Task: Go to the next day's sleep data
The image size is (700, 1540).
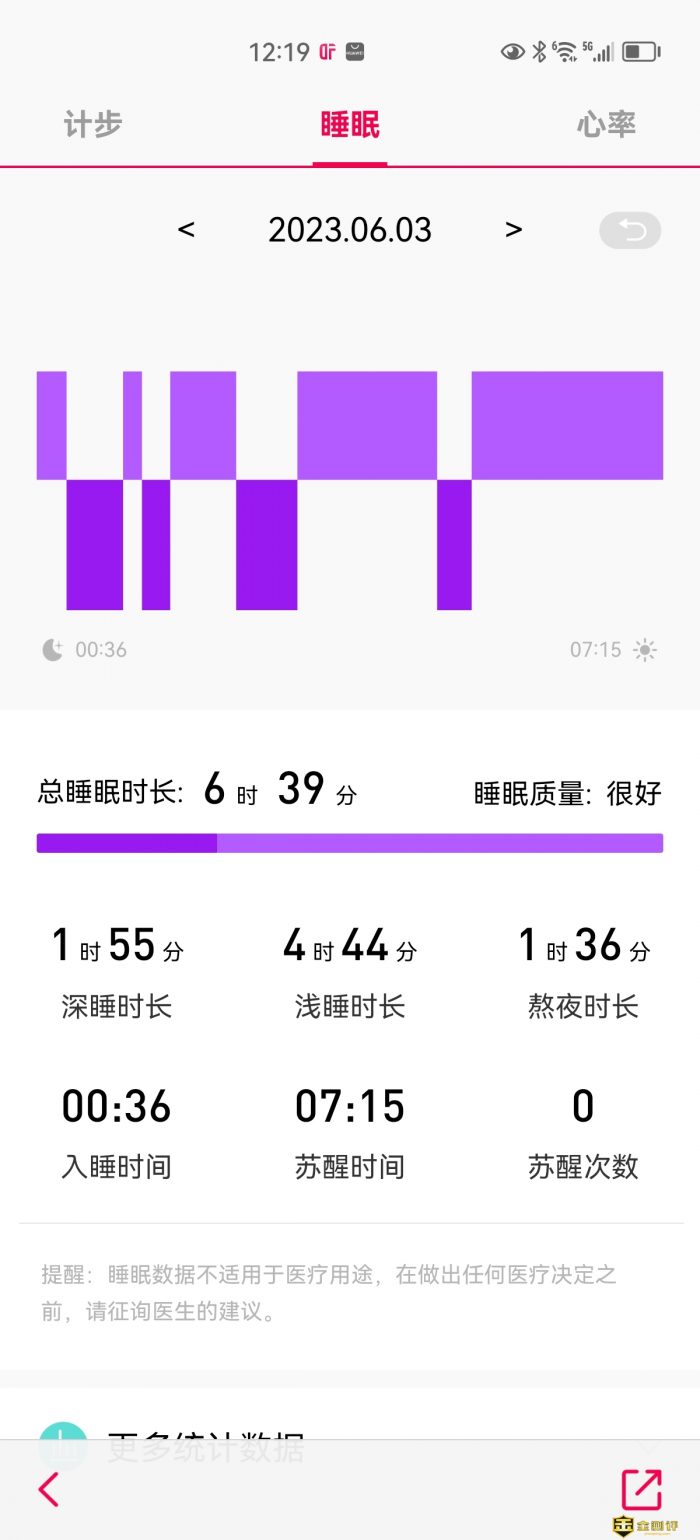Action: [514, 230]
